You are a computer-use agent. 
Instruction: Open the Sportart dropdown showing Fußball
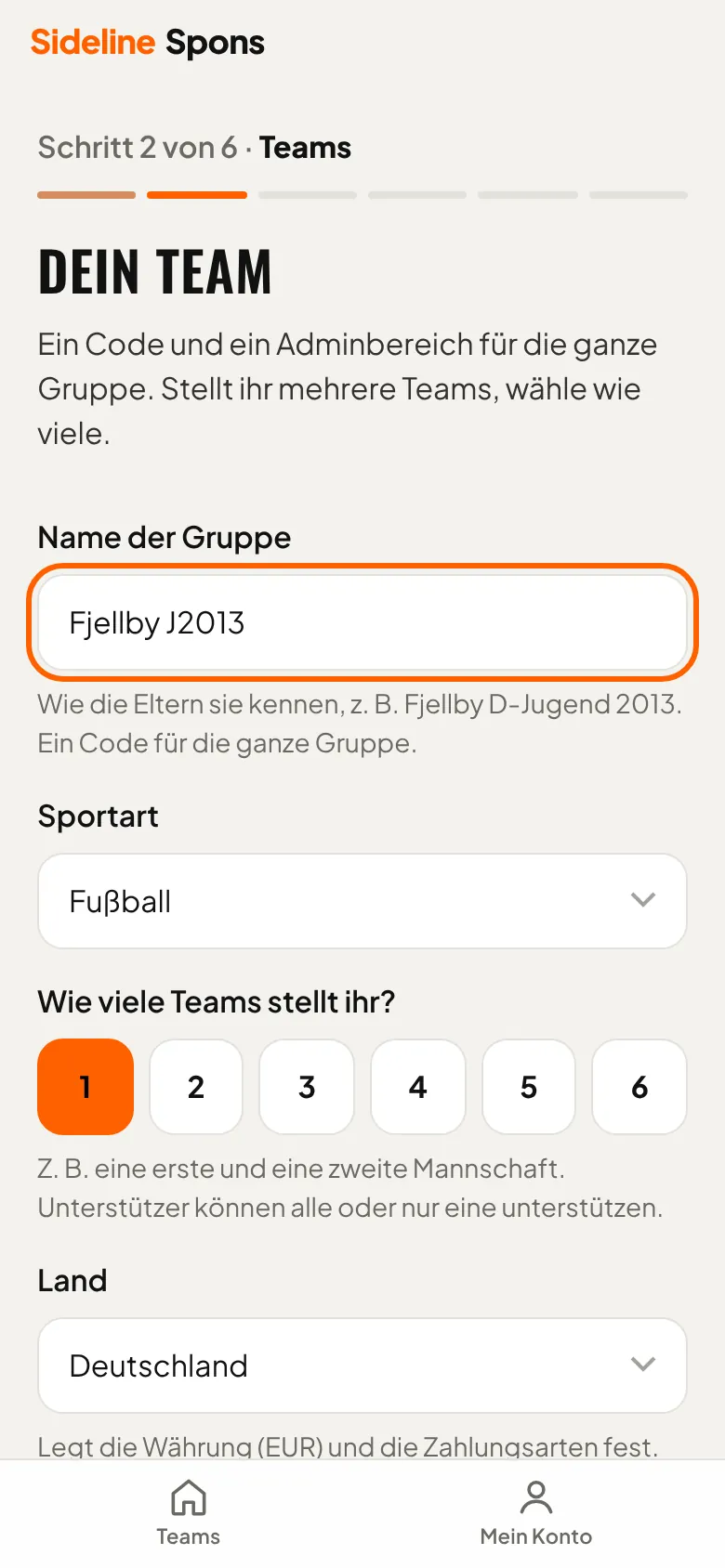tap(362, 901)
